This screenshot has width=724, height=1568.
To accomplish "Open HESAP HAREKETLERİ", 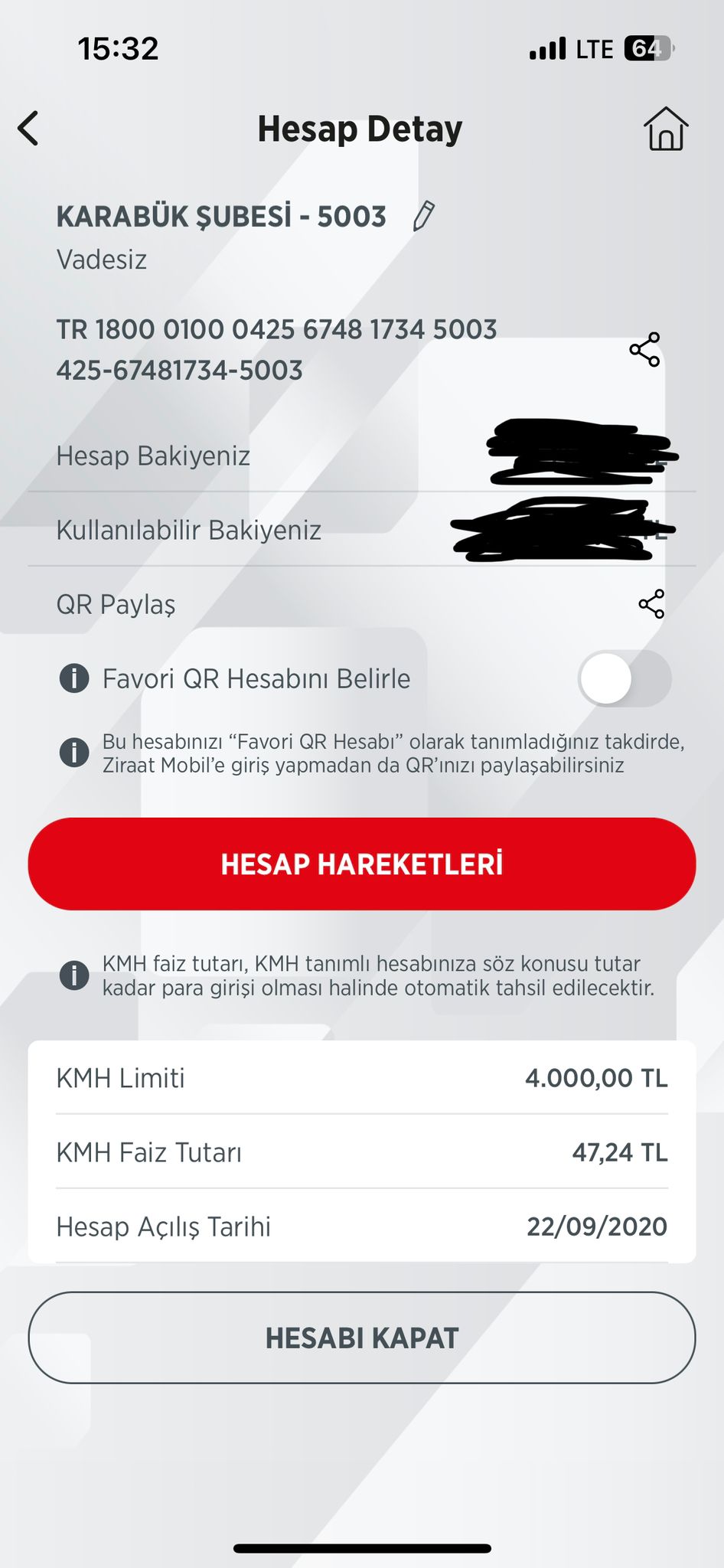I will 362,864.
